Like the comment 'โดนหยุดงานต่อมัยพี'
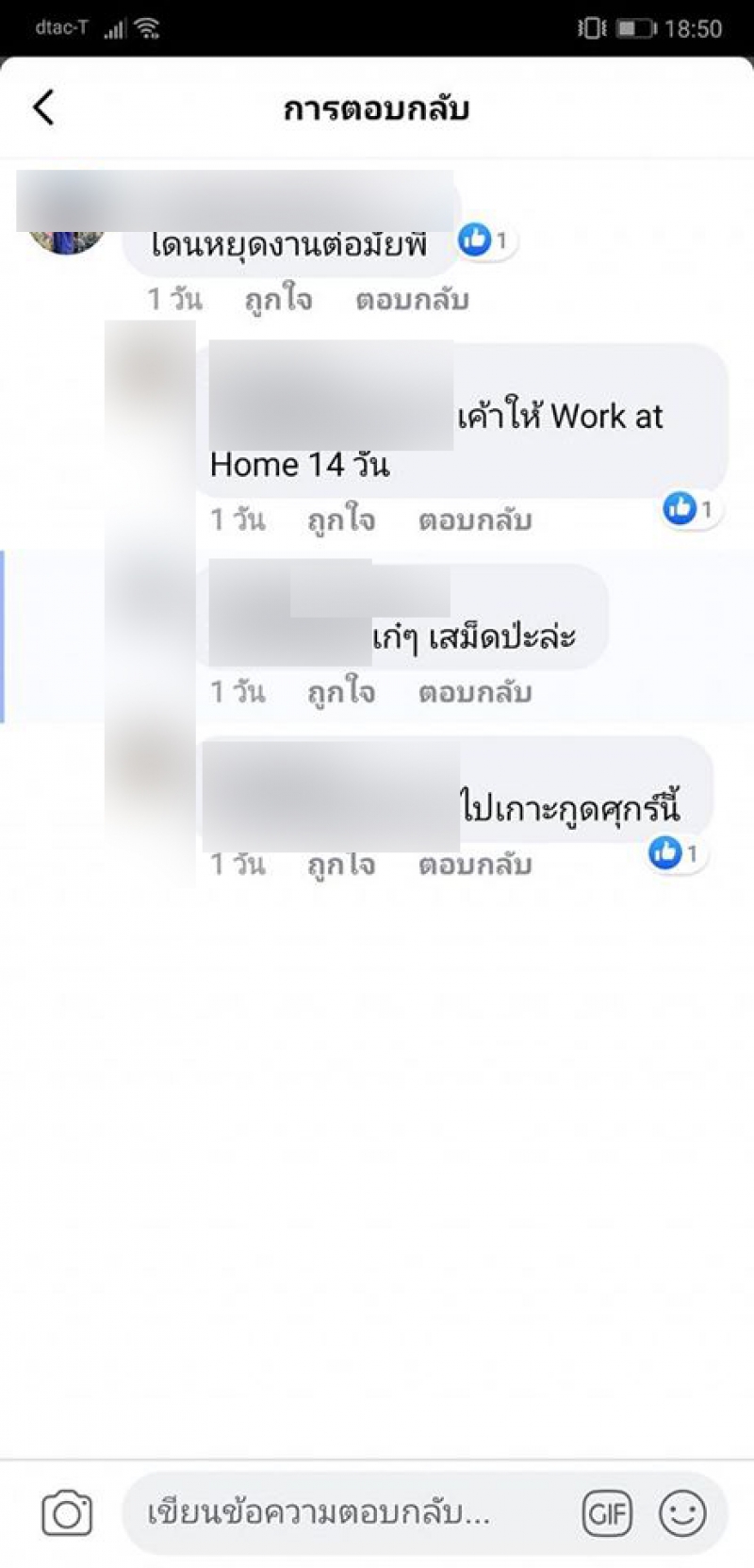The width and height of the screenshot is (754, 1568). [278, 300]
